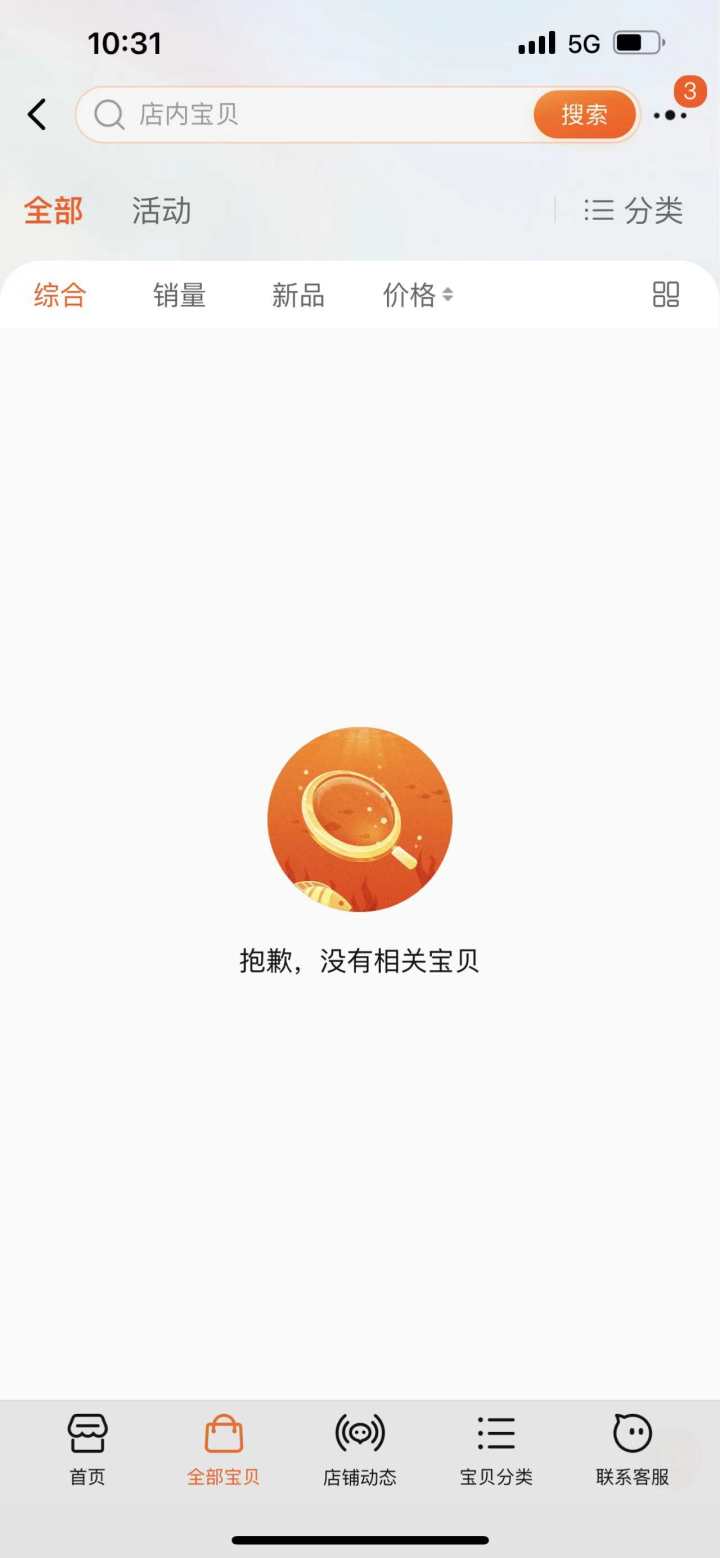Switch to the 活动 tab
The image size is (720, 1558).
pos(161,211)
